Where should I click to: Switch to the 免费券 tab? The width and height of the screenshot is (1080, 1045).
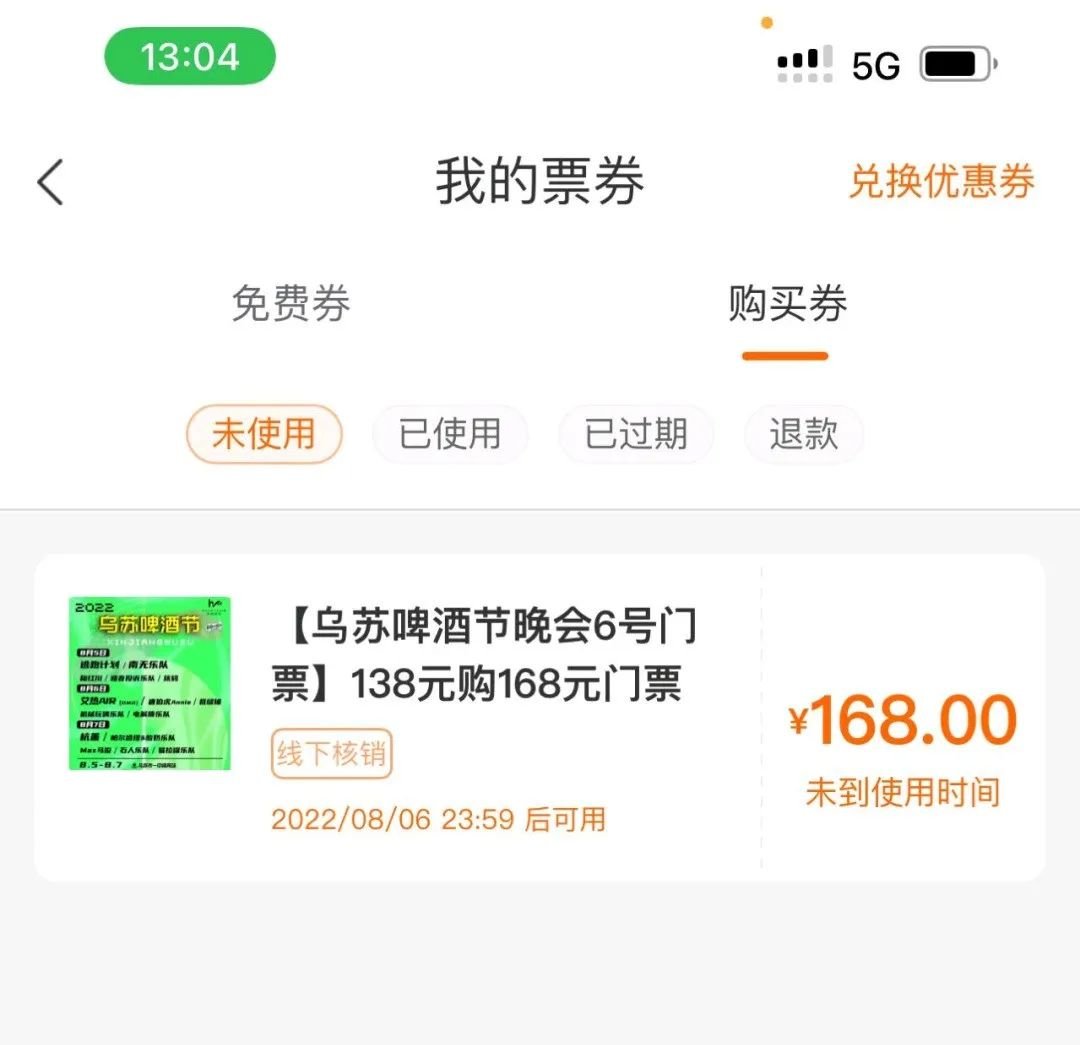pos(291,304)
